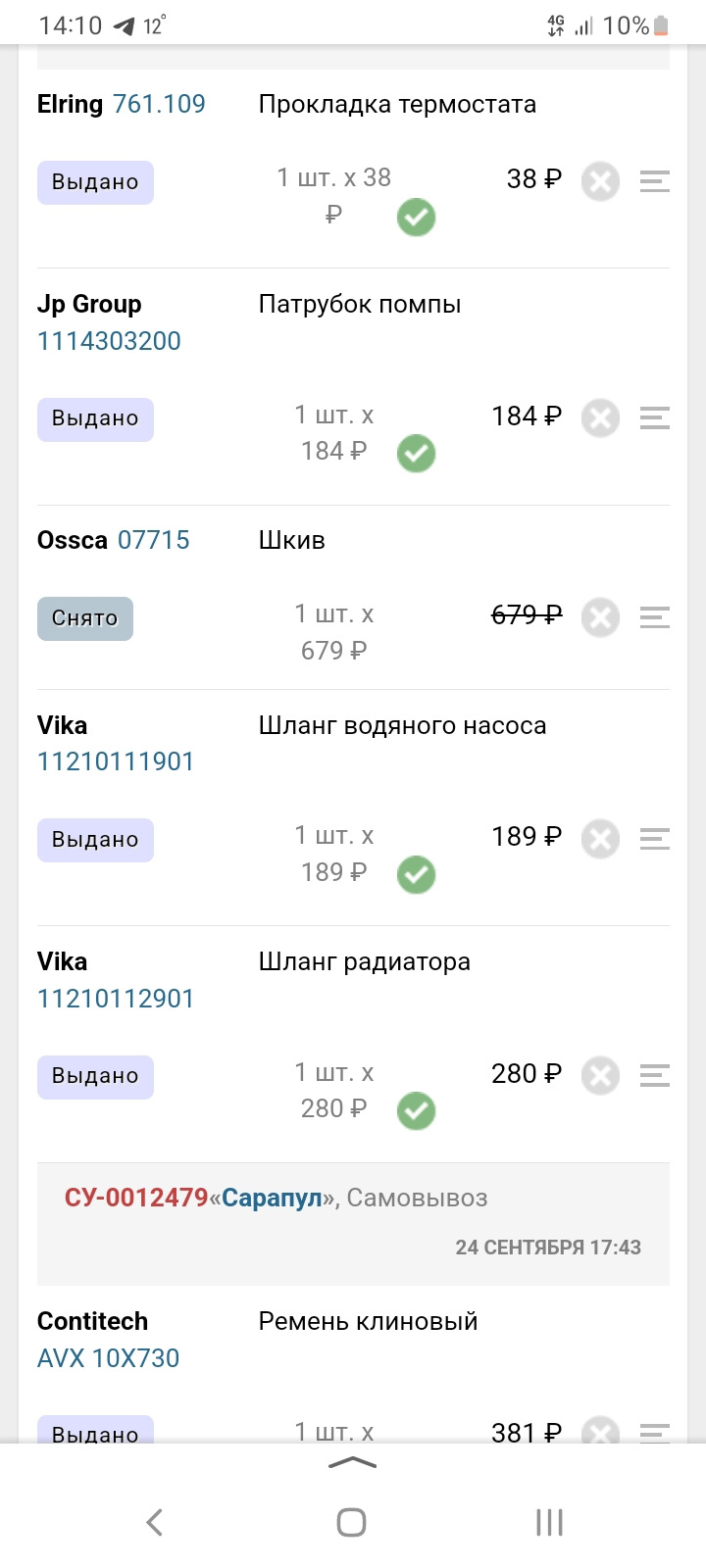This screenshot has width=706, height=1568.
Task: Open the Сарапул pickup point link
Action: point(272,1198)
